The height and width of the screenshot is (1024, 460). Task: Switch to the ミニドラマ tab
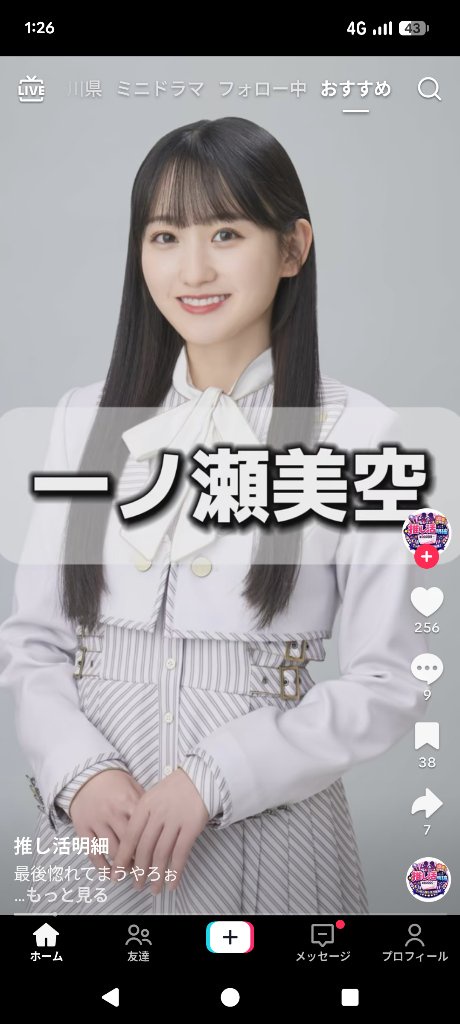(x=160, y=89)
